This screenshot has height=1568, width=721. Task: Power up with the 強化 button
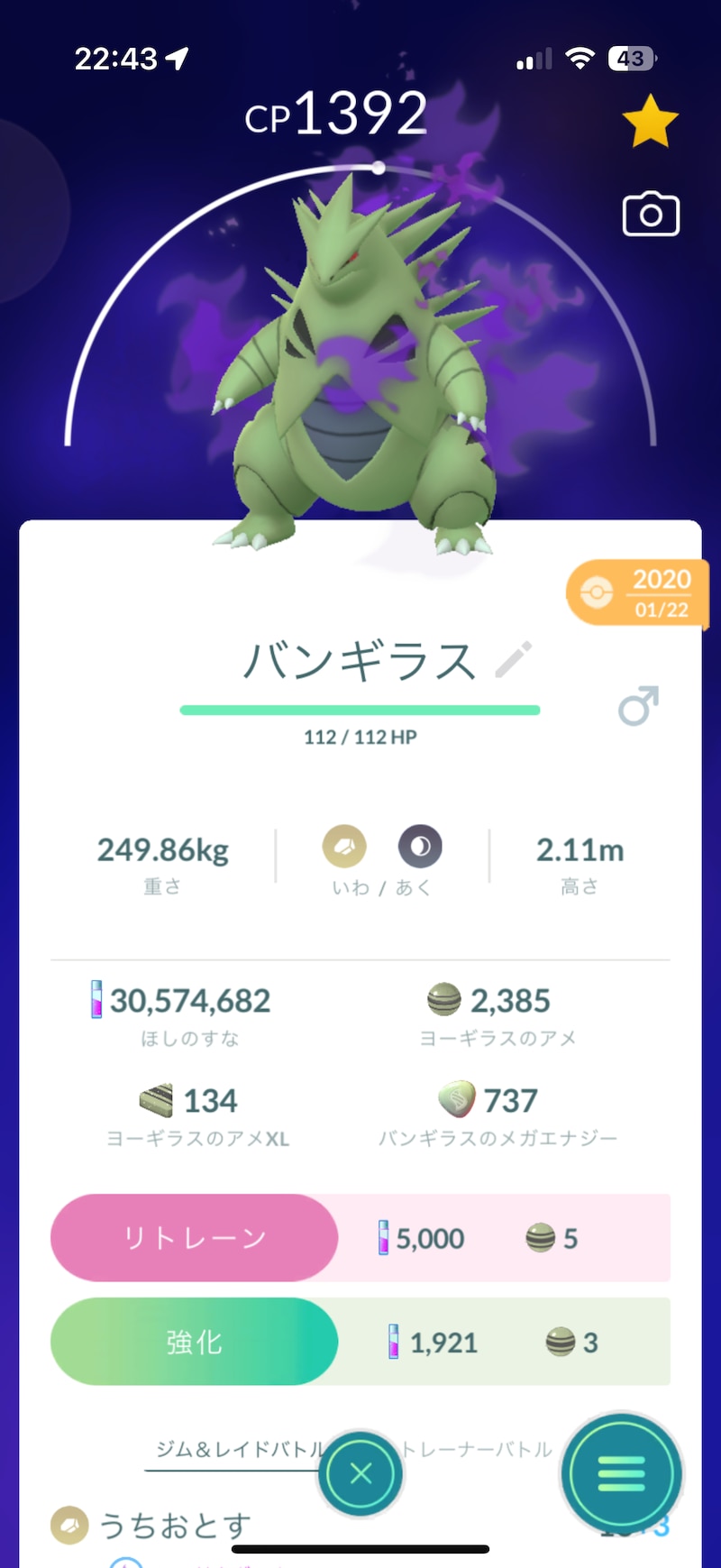tap(195, 1342)
